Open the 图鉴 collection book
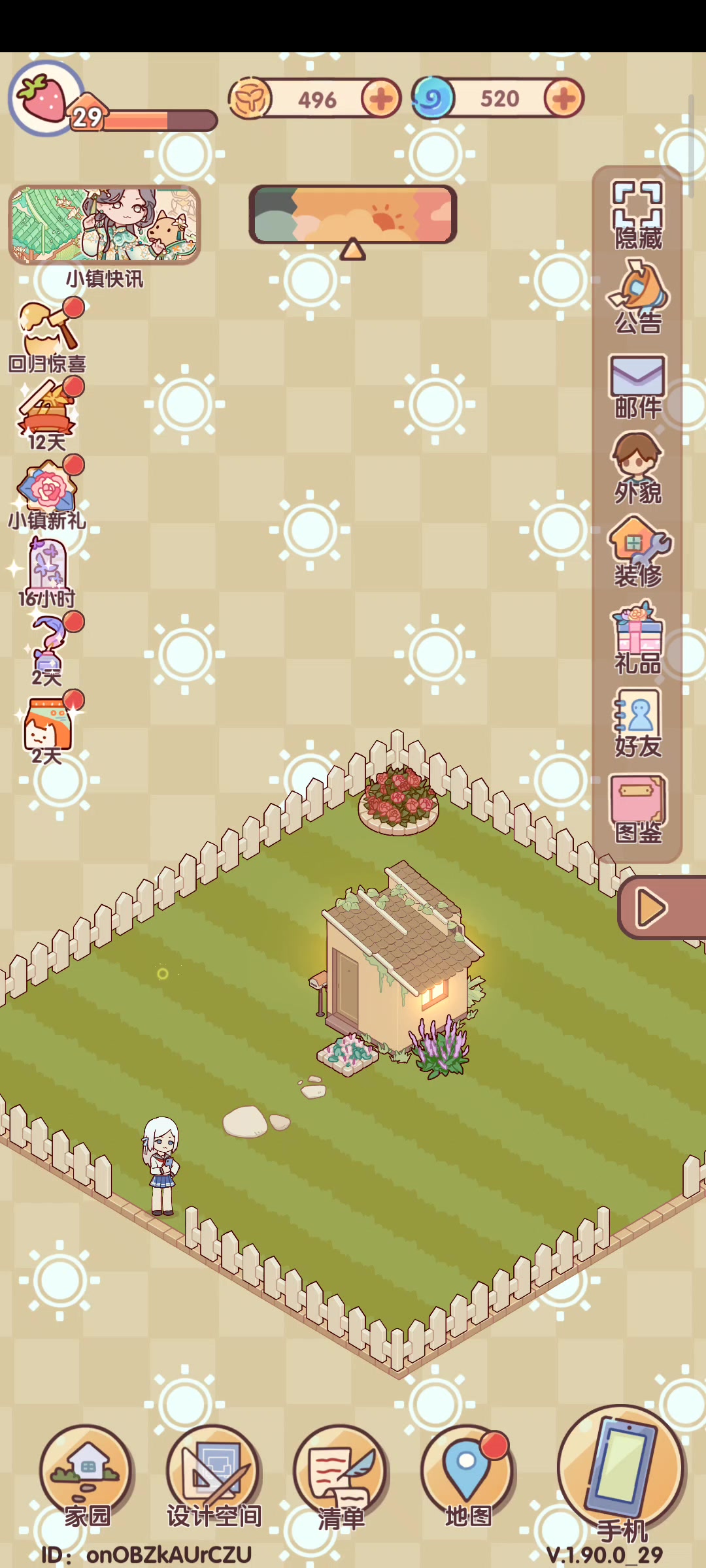Image resolution: width=706 pixels, height=1568 pixels. pos(638,808)
